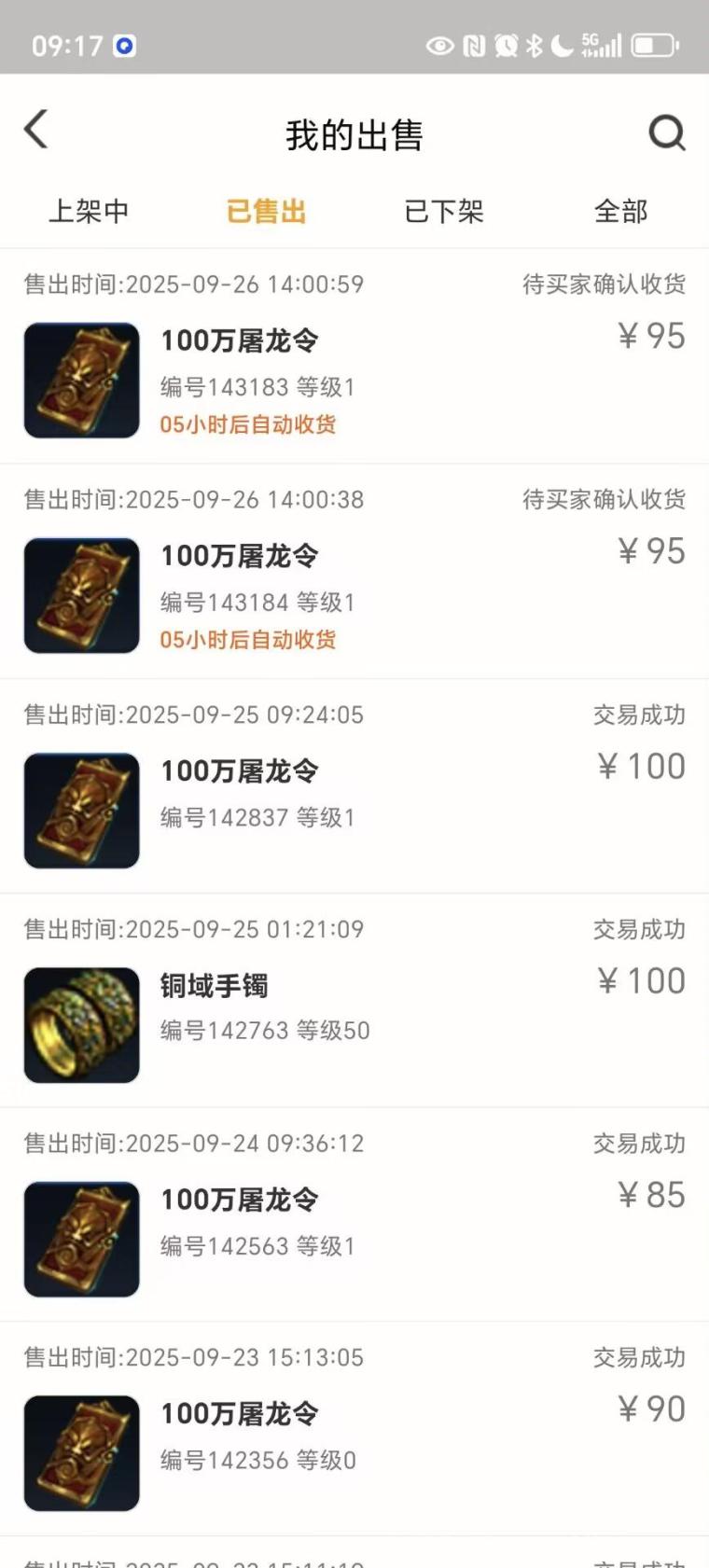Show the 全部 tab
This screenshot has height=1568, width=709.
pos(620,212)
